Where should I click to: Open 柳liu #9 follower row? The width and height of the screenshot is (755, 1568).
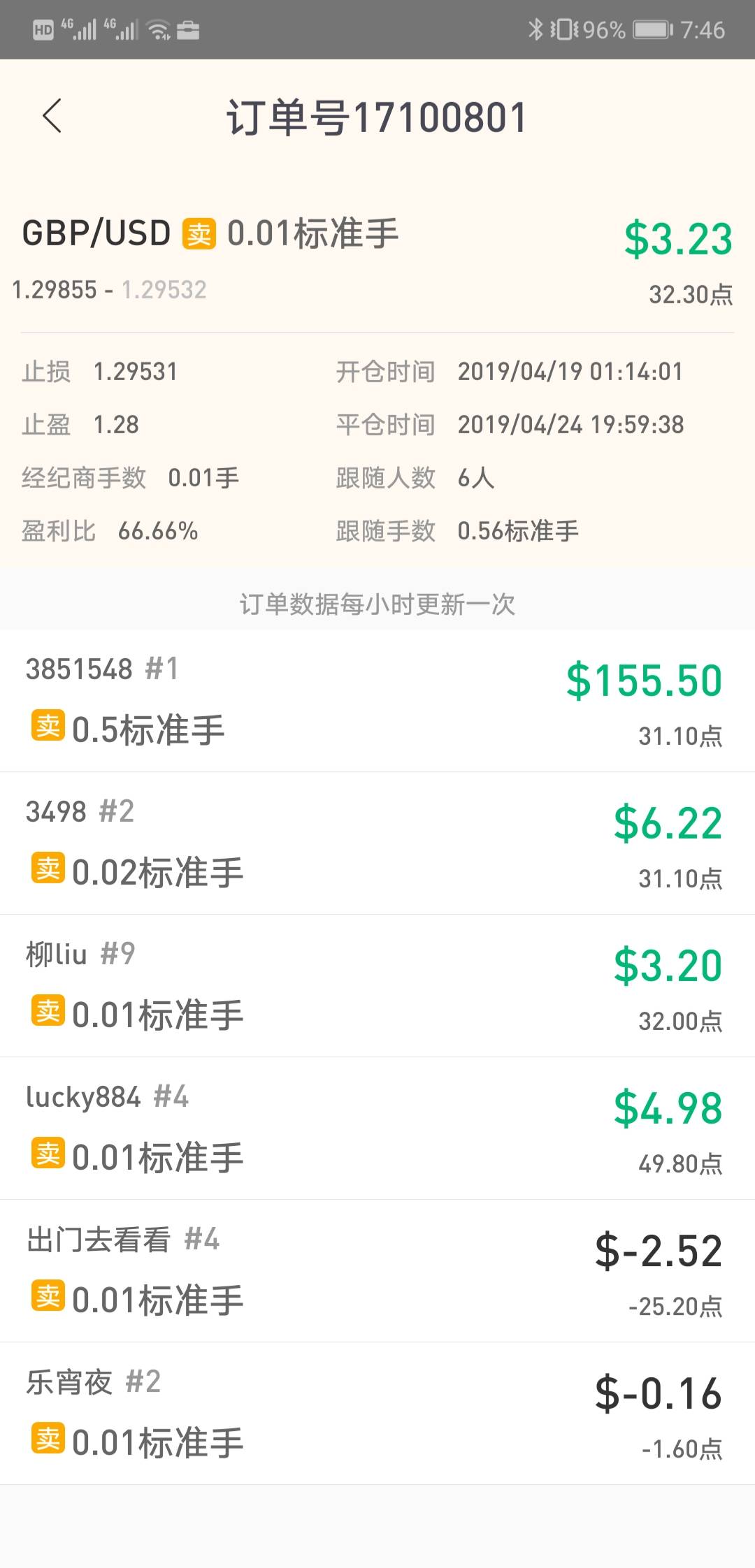click(x=377, y=986)
